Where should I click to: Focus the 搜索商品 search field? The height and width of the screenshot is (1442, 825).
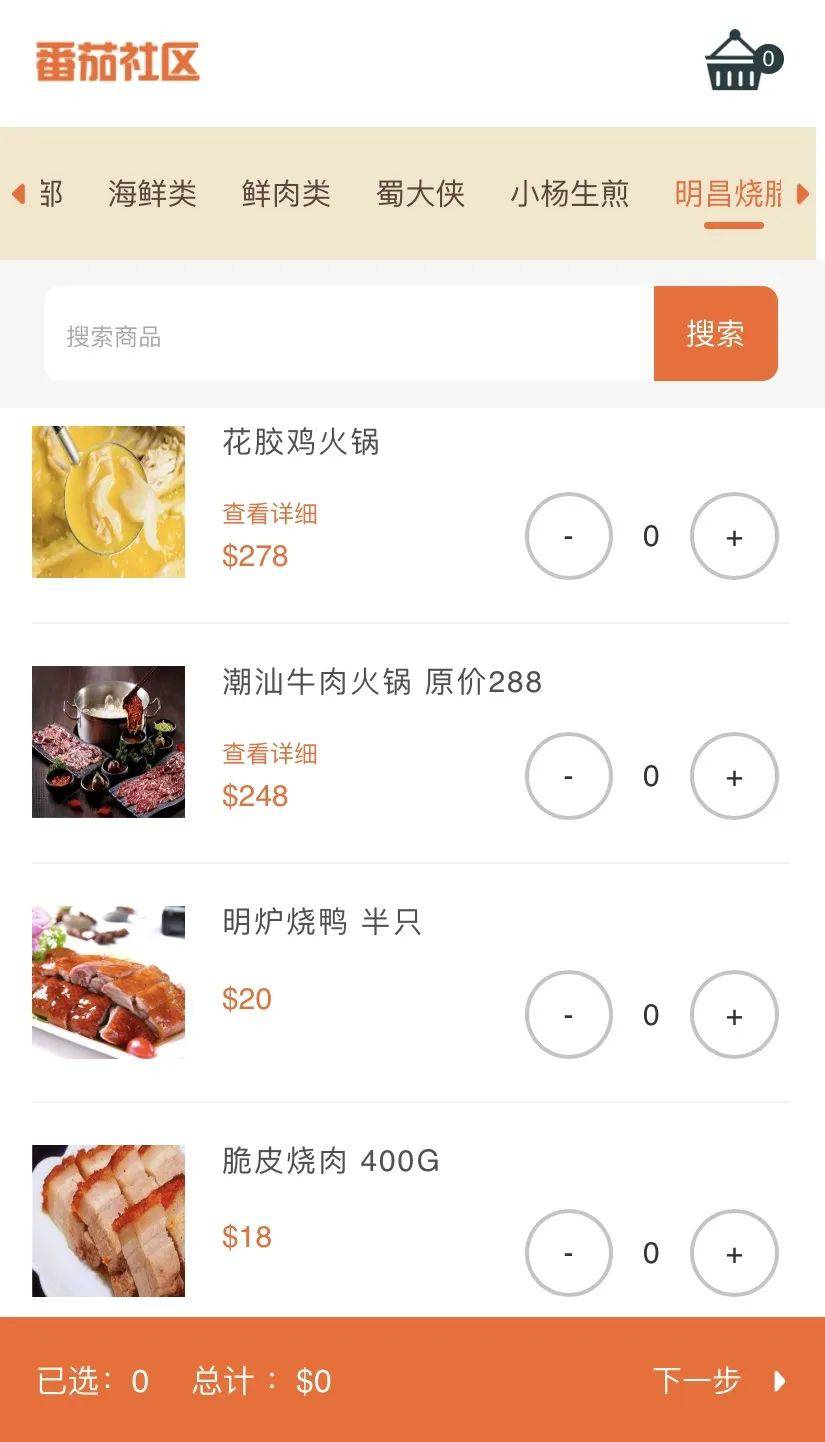(349, 334)
